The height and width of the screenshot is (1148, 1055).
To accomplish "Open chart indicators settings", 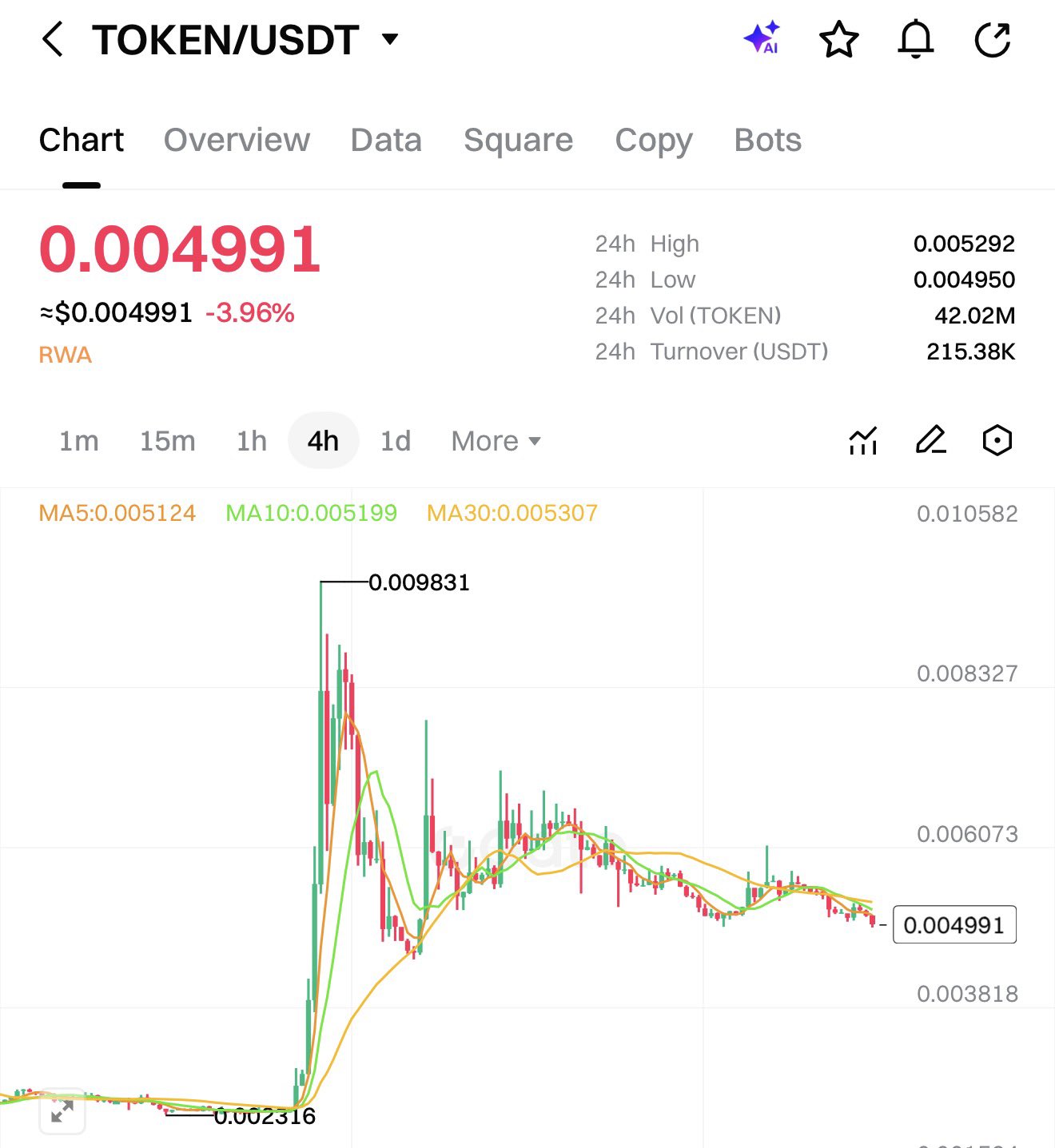I will coord(863,440).
